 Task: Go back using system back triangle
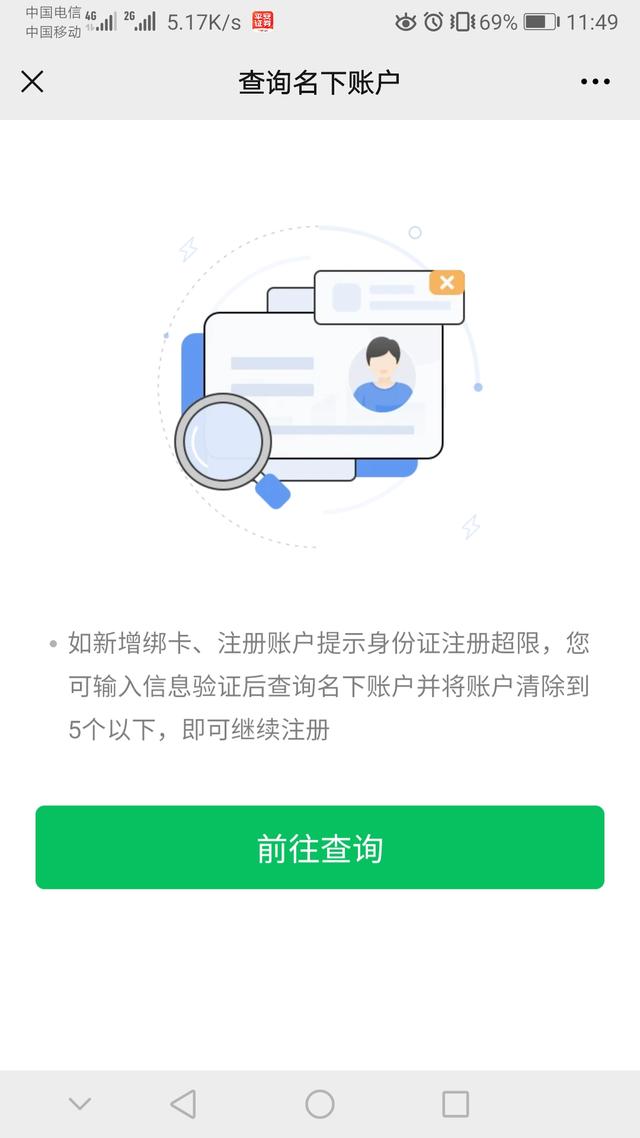[x=183, y=1104]
